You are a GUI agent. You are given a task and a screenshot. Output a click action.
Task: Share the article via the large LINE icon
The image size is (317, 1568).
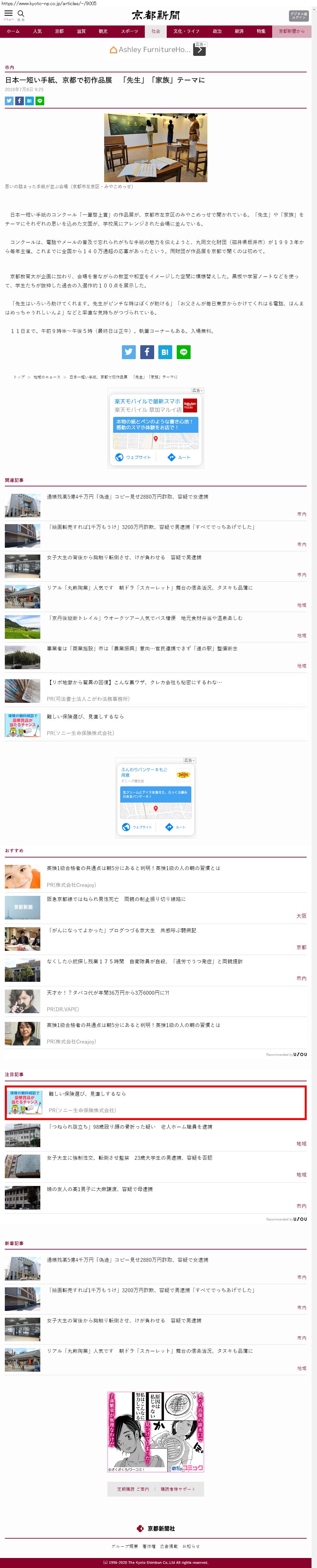[183, 352]
